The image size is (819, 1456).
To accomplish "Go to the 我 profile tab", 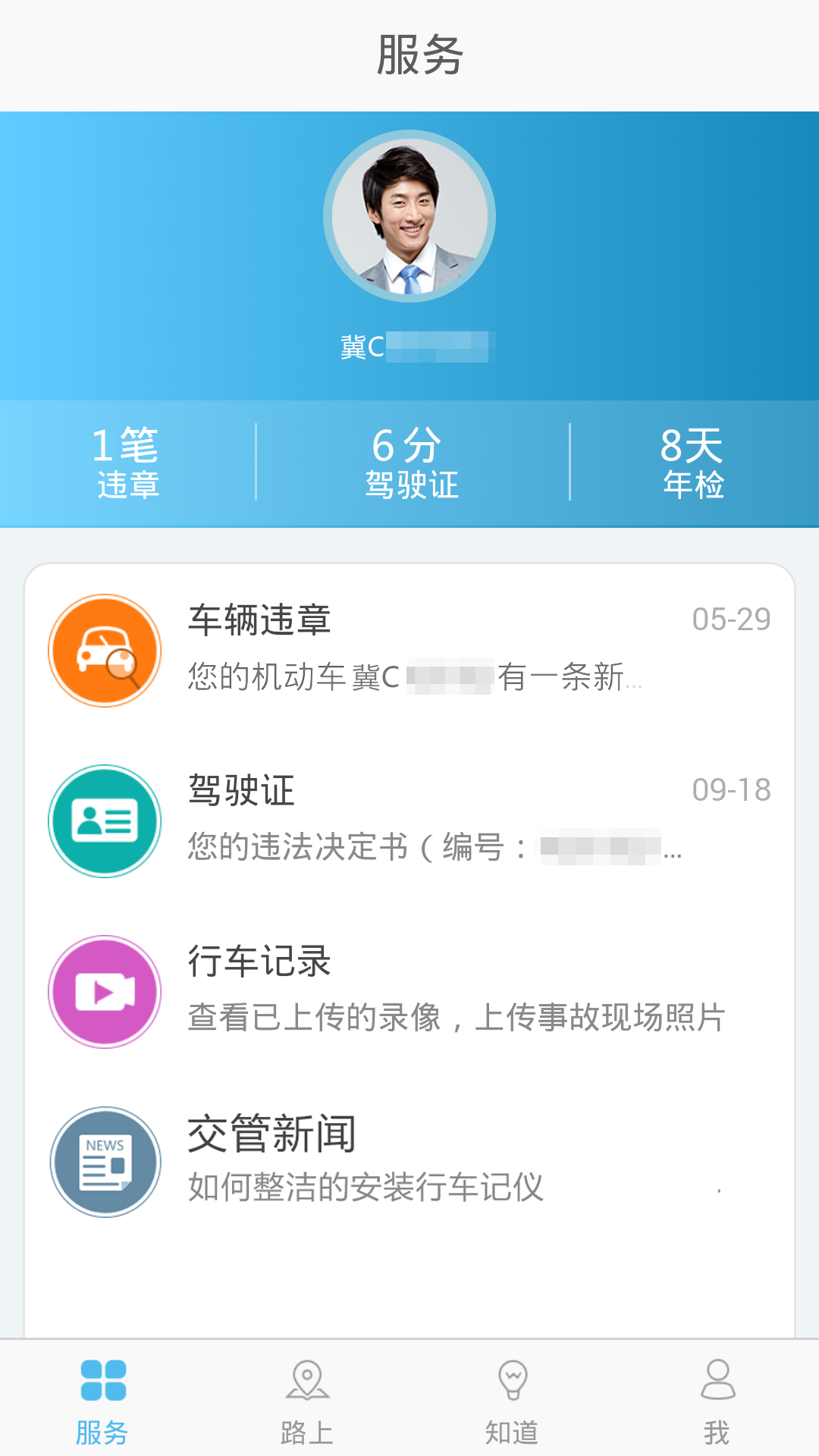I will pos(717,1399).
